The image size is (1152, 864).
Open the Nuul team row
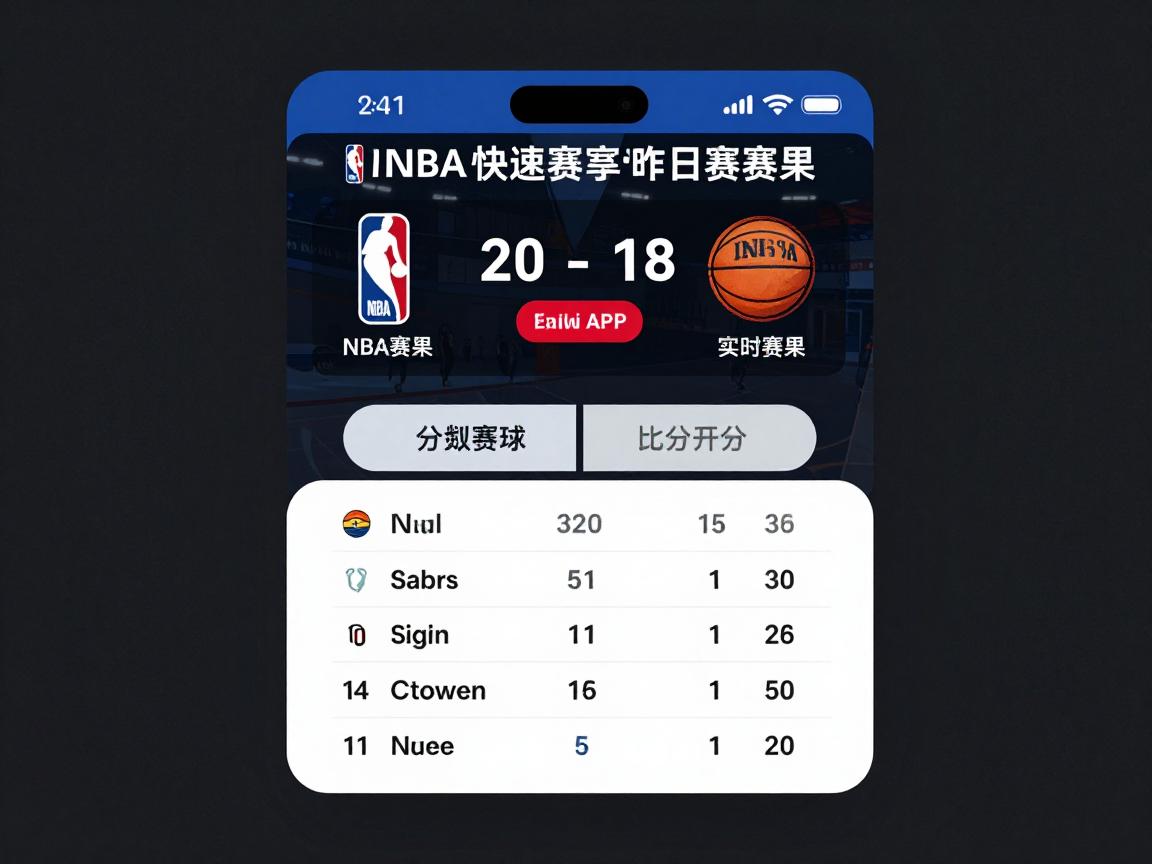(x=580, y=523)
